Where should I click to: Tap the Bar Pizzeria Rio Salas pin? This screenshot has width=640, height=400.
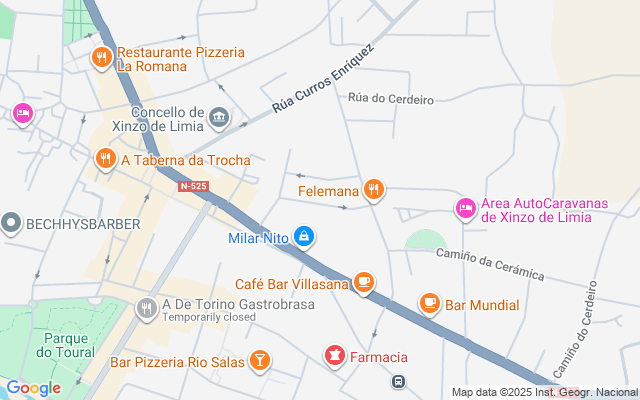coord(259,361)
